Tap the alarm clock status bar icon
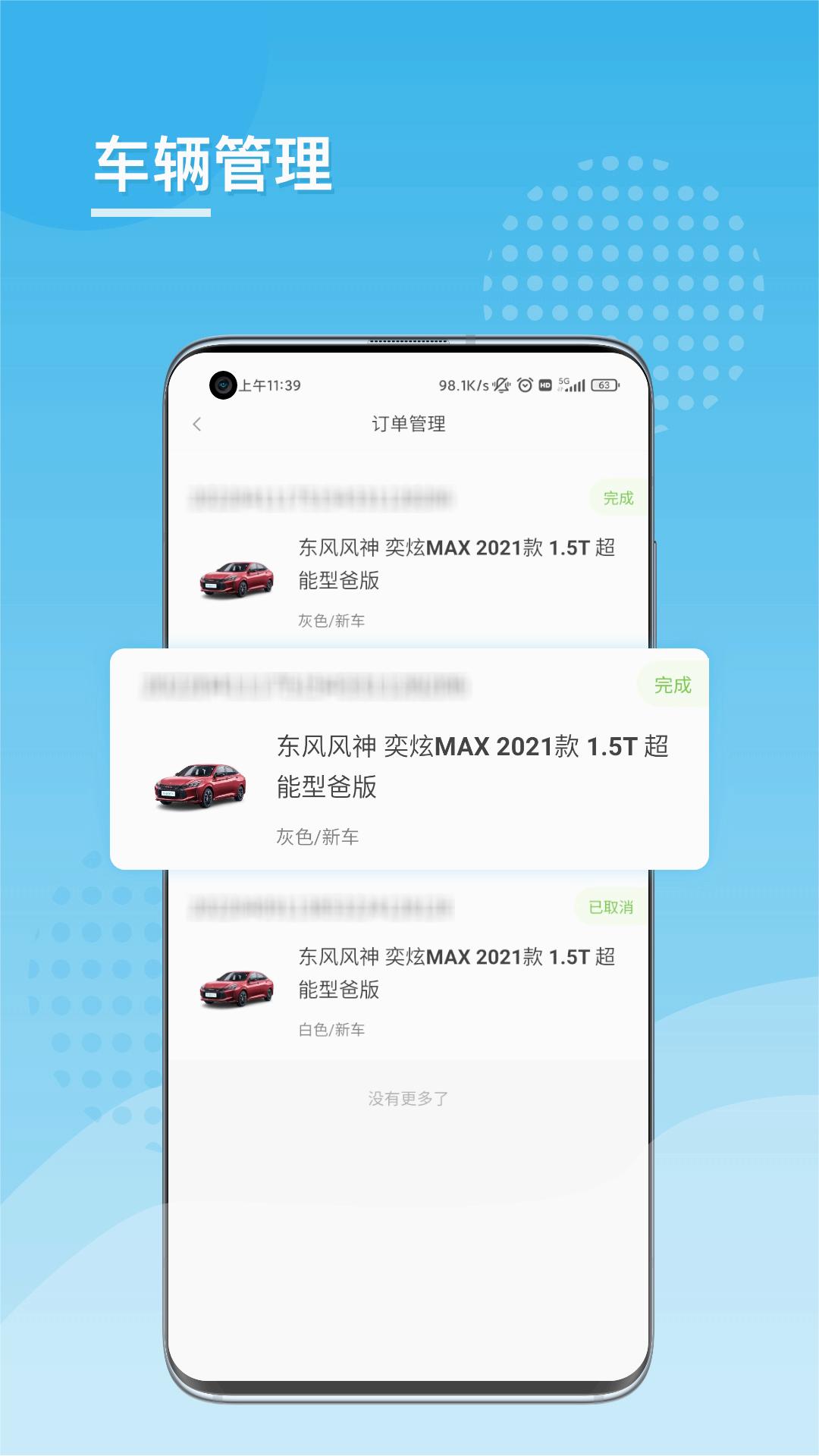819x1456 pixels. click(525, 385)
